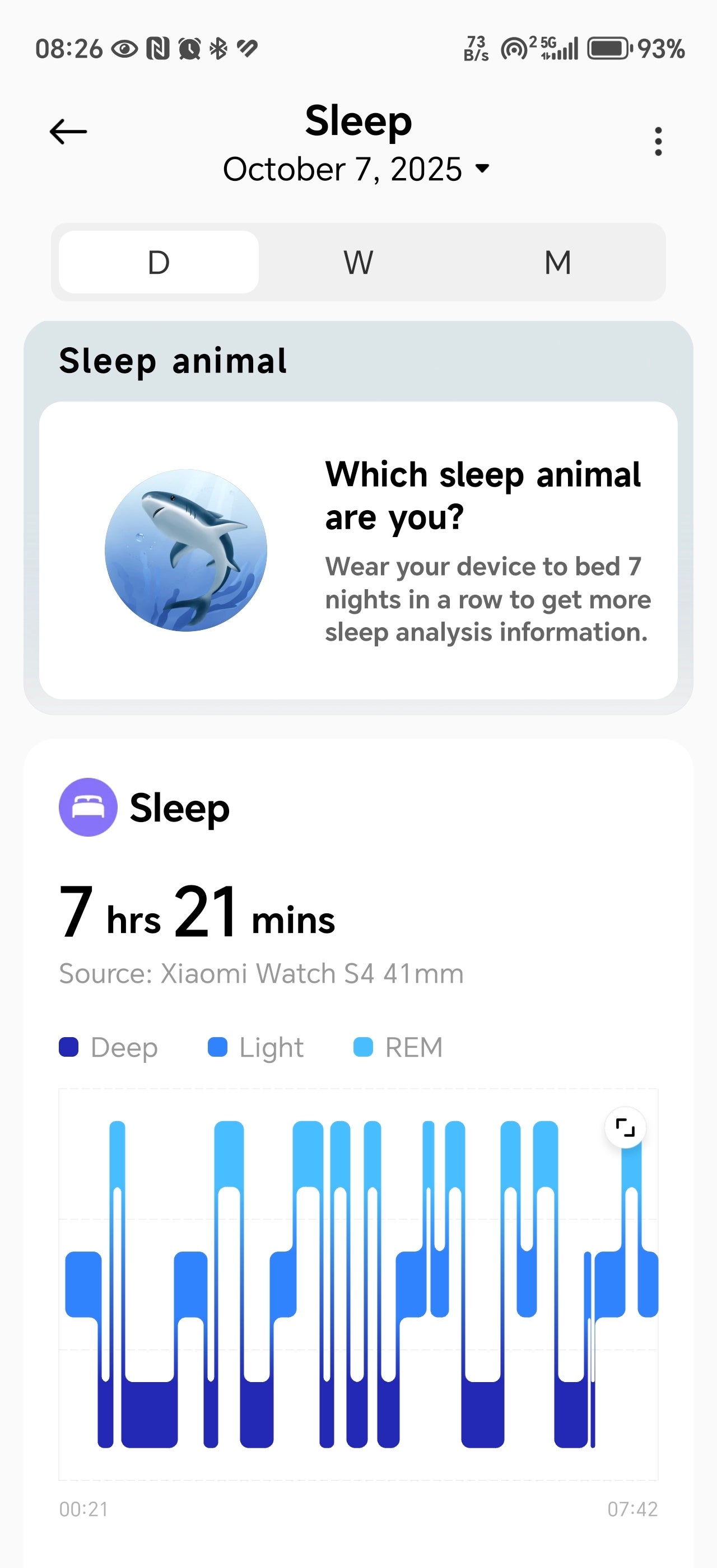
Task: Select the D day view tab
Action: pos(159,262)
